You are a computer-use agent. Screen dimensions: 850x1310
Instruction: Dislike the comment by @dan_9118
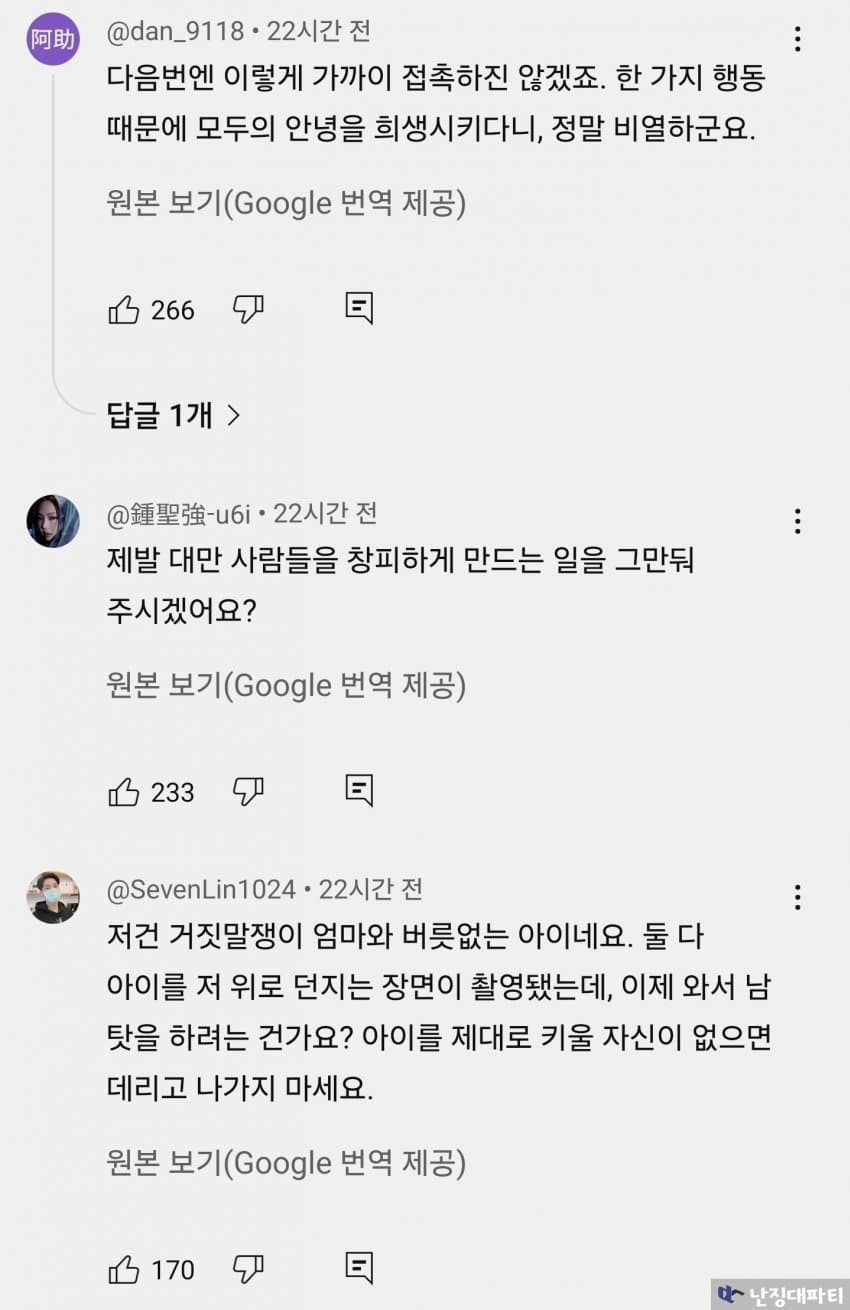[x=247, y=310]
